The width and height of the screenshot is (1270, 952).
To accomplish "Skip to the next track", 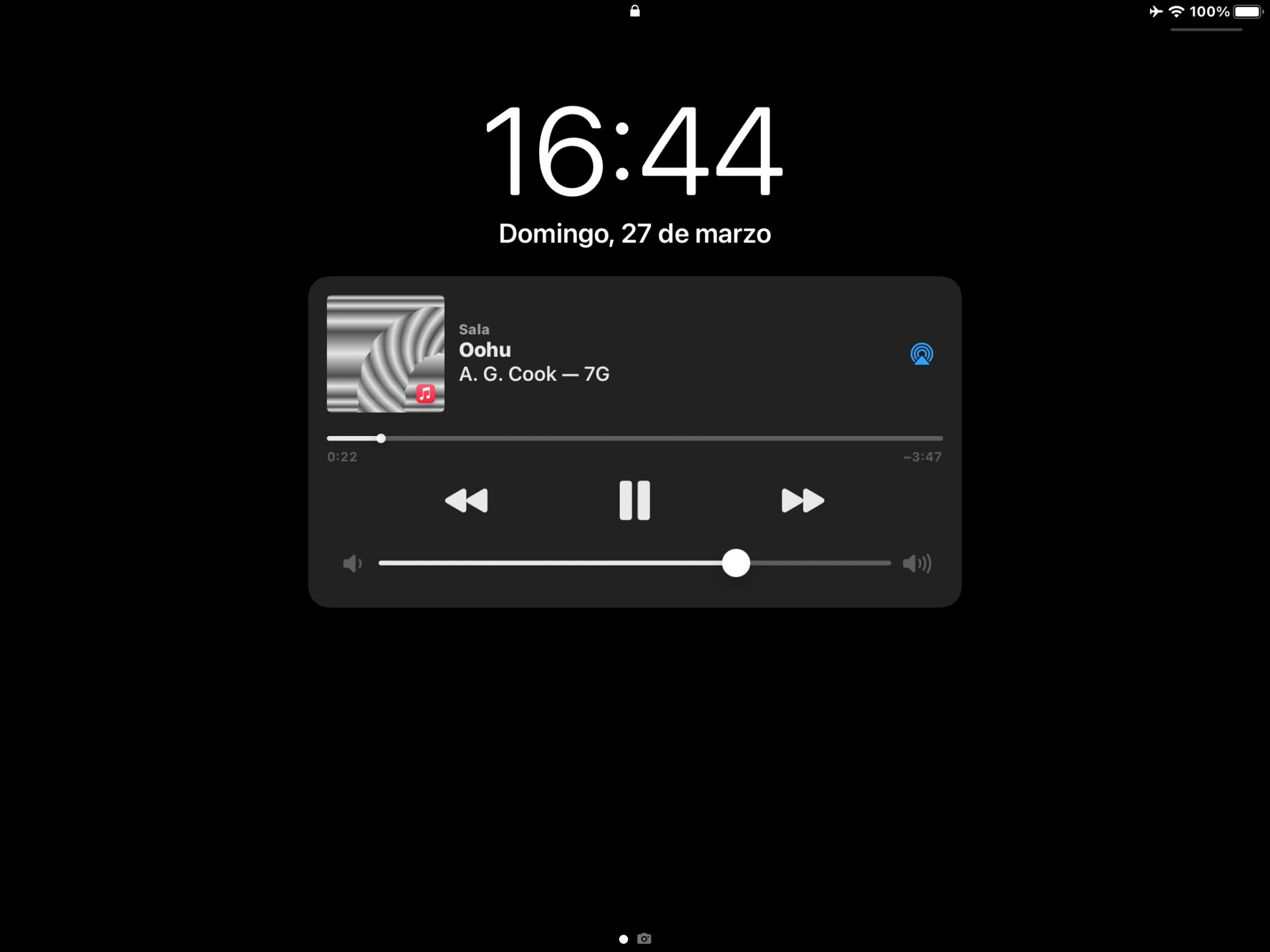I will click(802, 500).
